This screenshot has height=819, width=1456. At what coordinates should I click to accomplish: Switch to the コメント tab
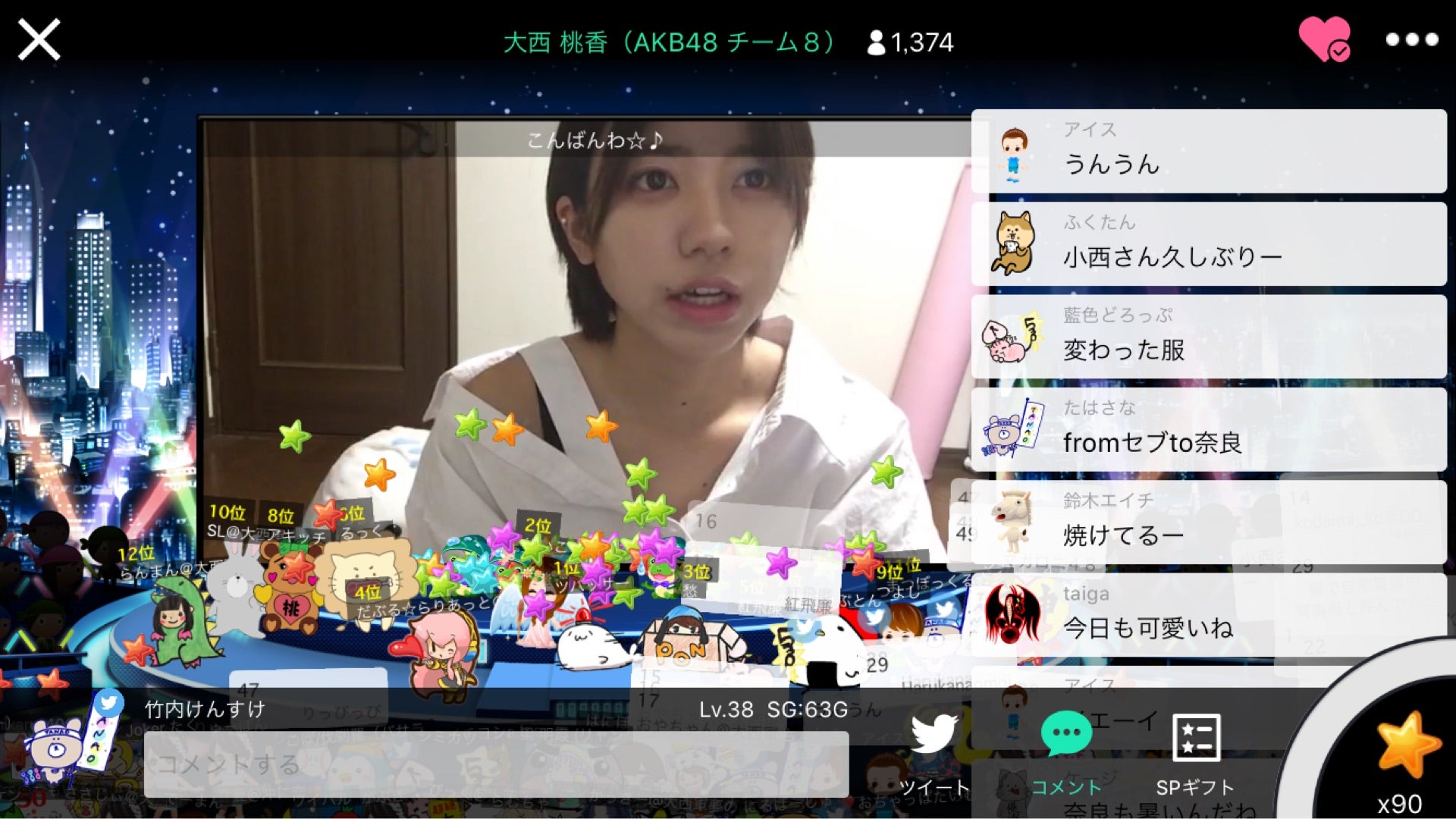coord(1066,751)
